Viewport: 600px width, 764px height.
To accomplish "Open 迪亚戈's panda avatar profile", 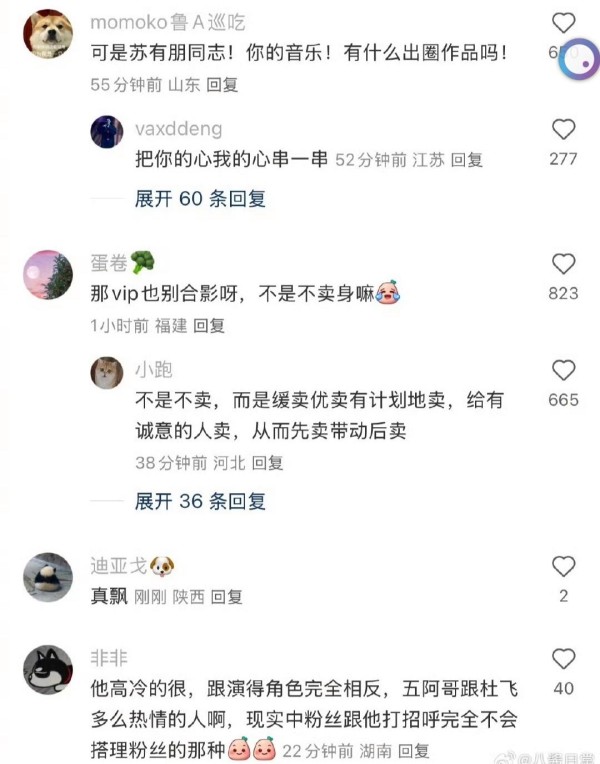I will [48, 577].
